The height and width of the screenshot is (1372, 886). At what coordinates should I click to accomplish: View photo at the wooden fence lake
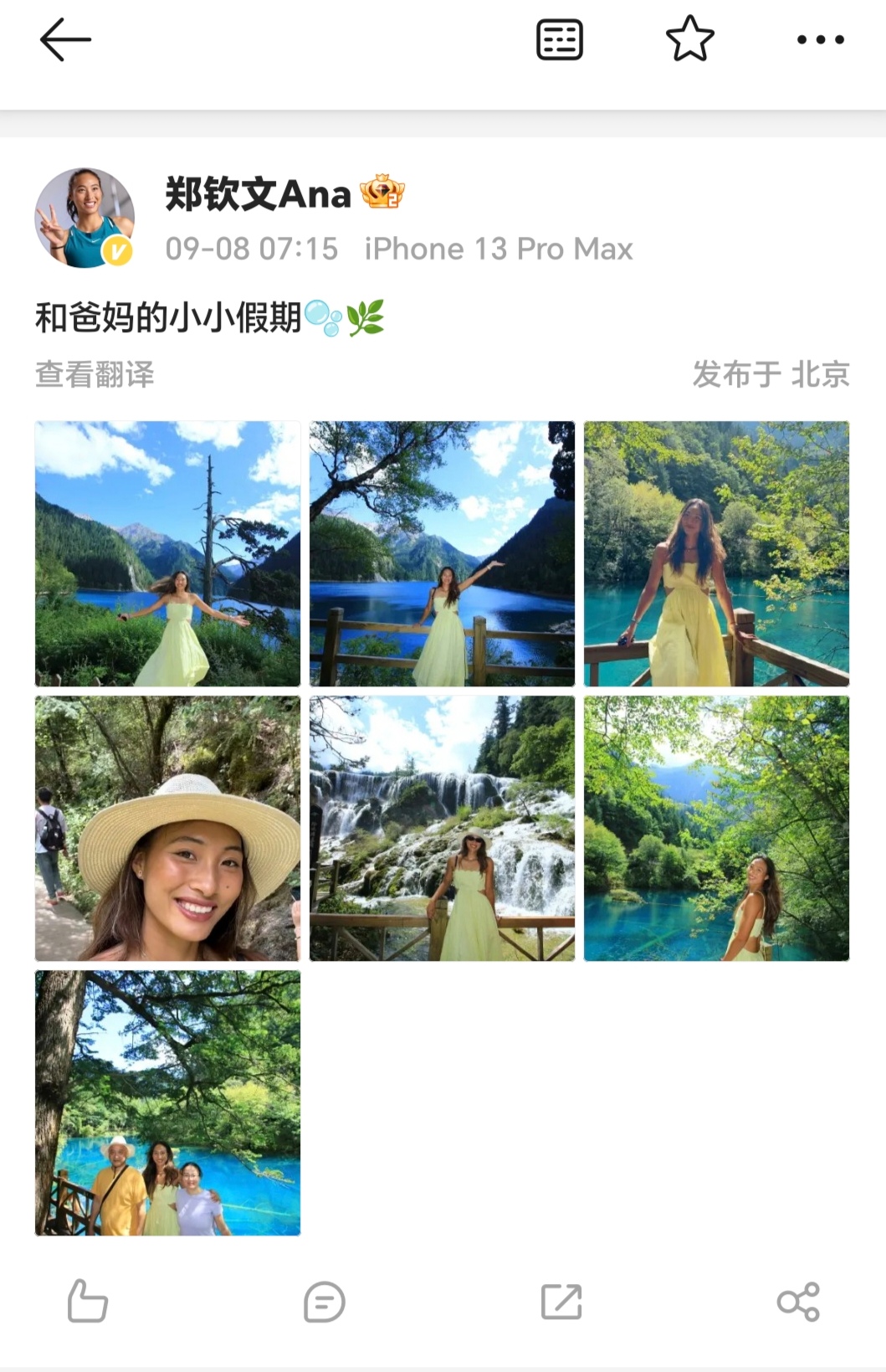click(442, 553)
